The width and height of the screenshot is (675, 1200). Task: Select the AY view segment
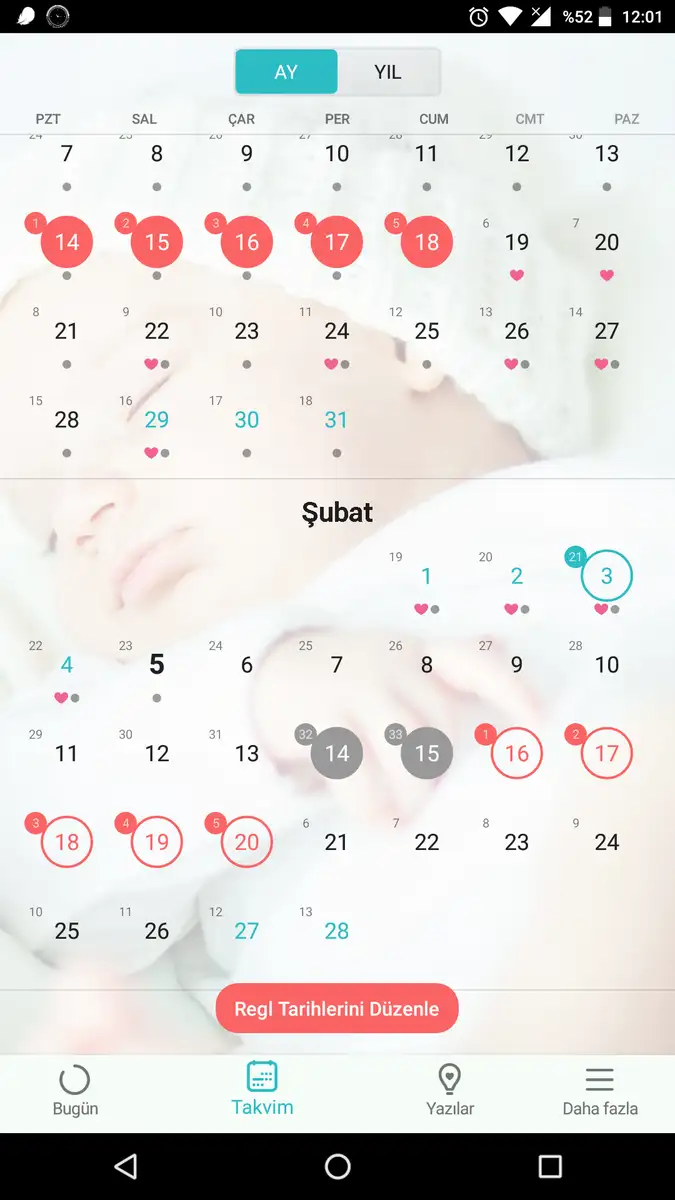point(286,72)
